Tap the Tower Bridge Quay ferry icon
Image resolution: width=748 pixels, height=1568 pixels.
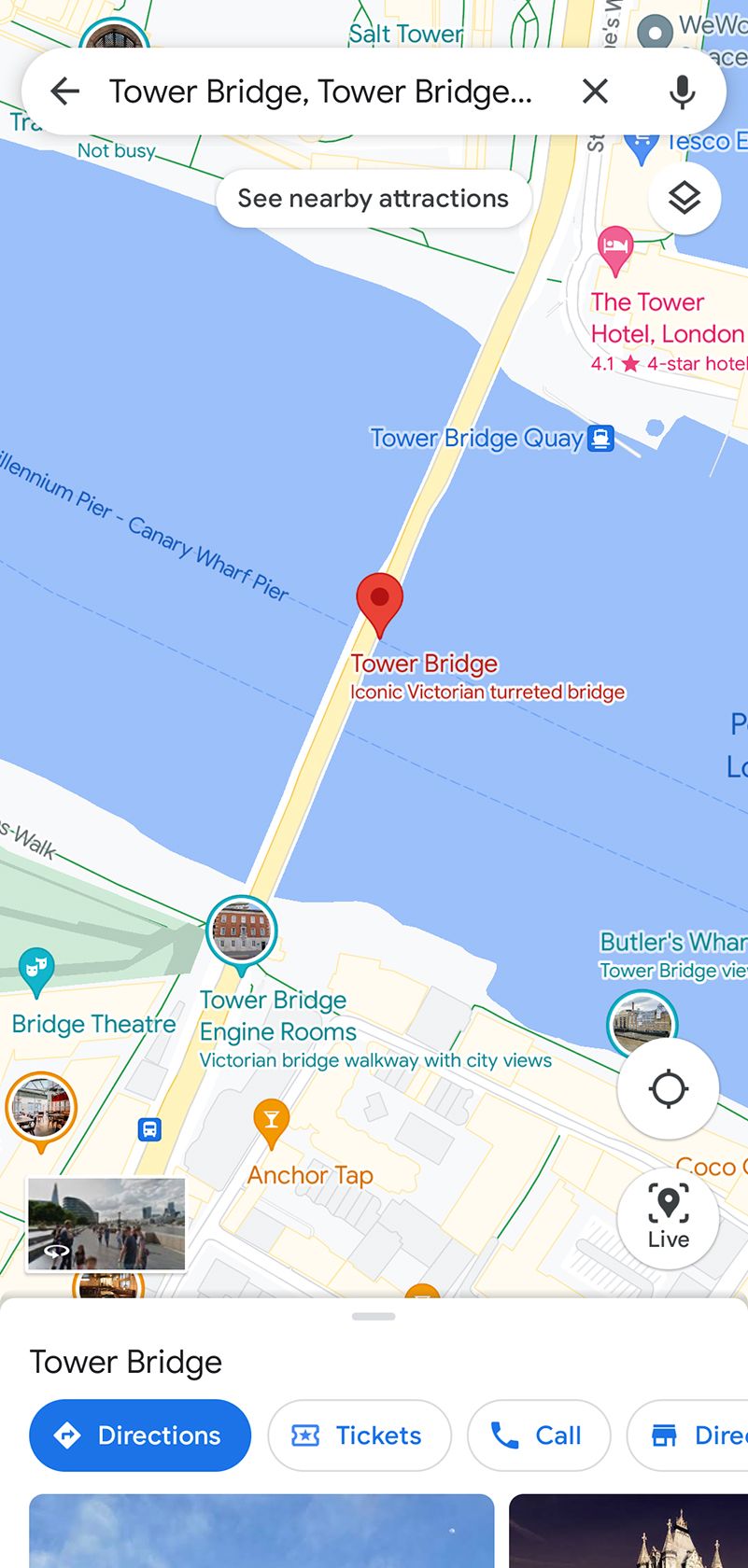tap(600, 437)
